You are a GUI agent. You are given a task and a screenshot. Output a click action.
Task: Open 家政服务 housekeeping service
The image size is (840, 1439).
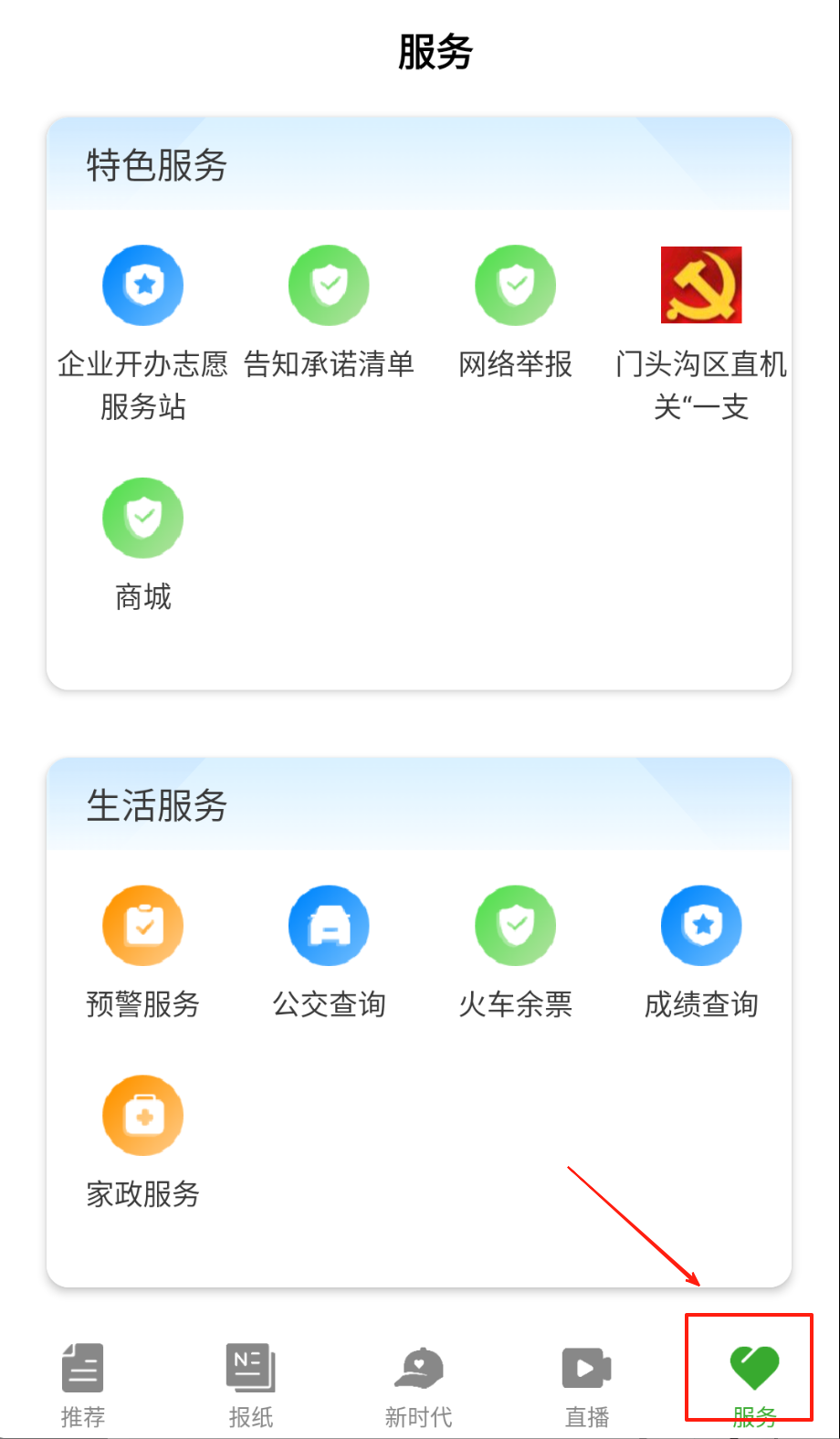(x=142, y=1116)
